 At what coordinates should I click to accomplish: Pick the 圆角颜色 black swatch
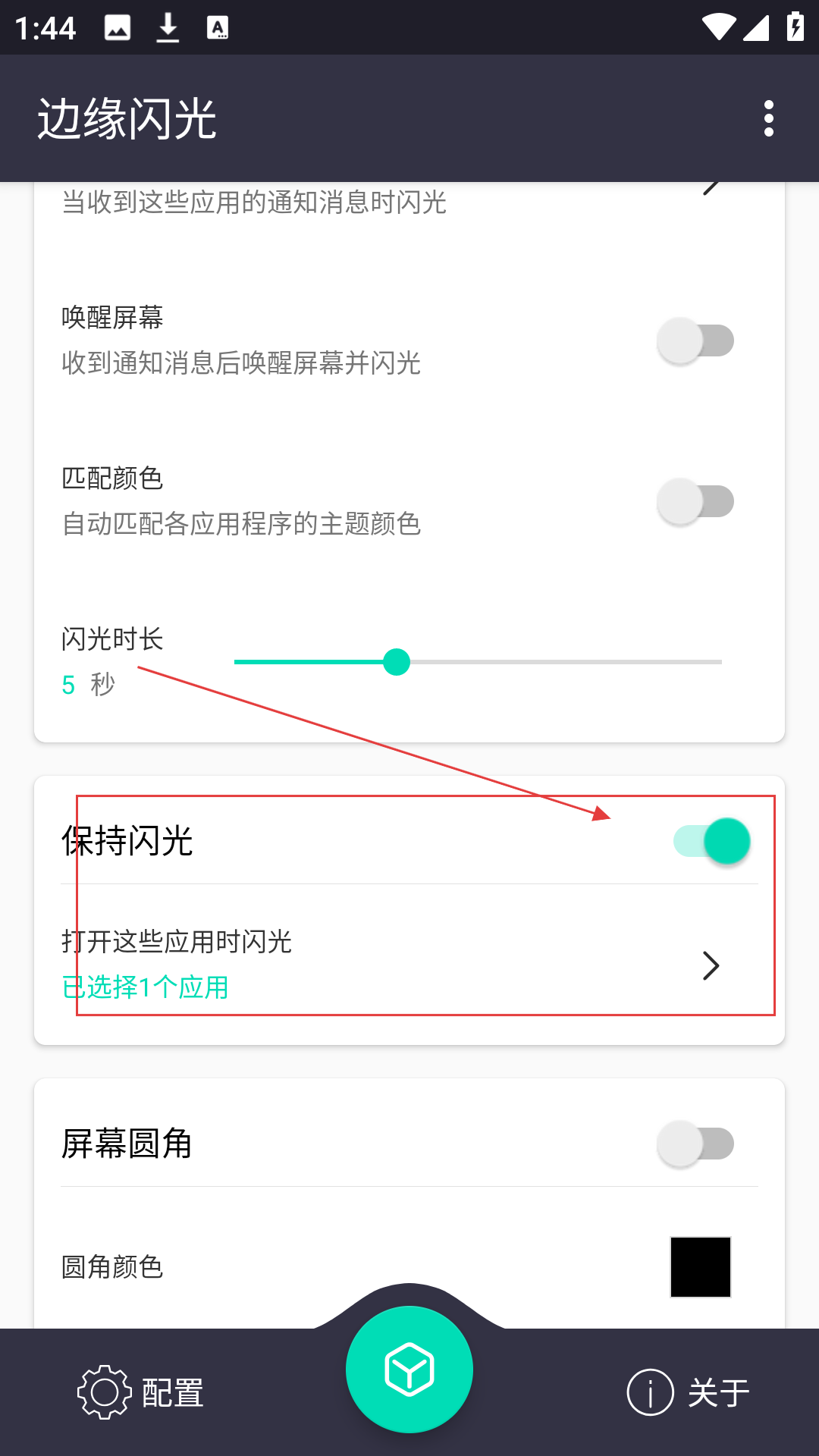tap(701, 1267)
